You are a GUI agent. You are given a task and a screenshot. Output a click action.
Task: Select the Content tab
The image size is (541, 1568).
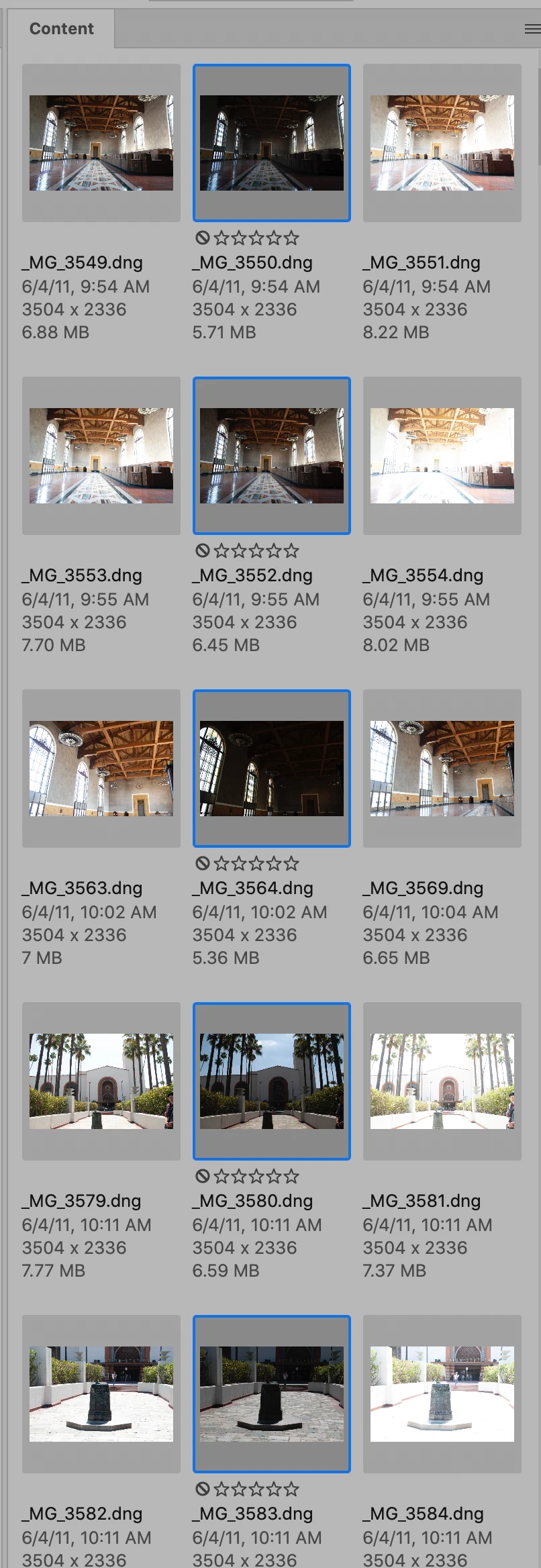click(61, 29)
